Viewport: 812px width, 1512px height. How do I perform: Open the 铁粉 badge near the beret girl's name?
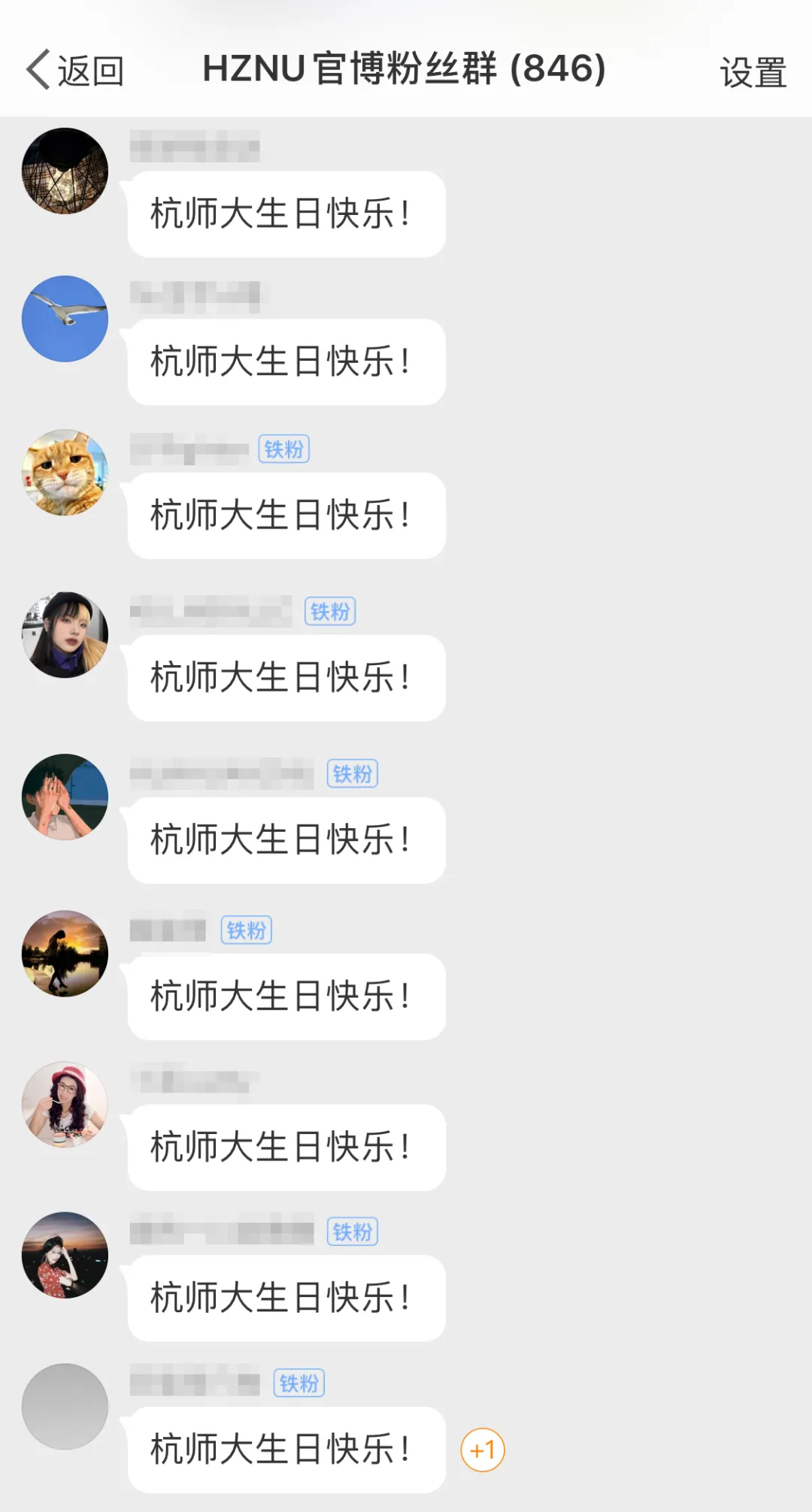[331, 611]
